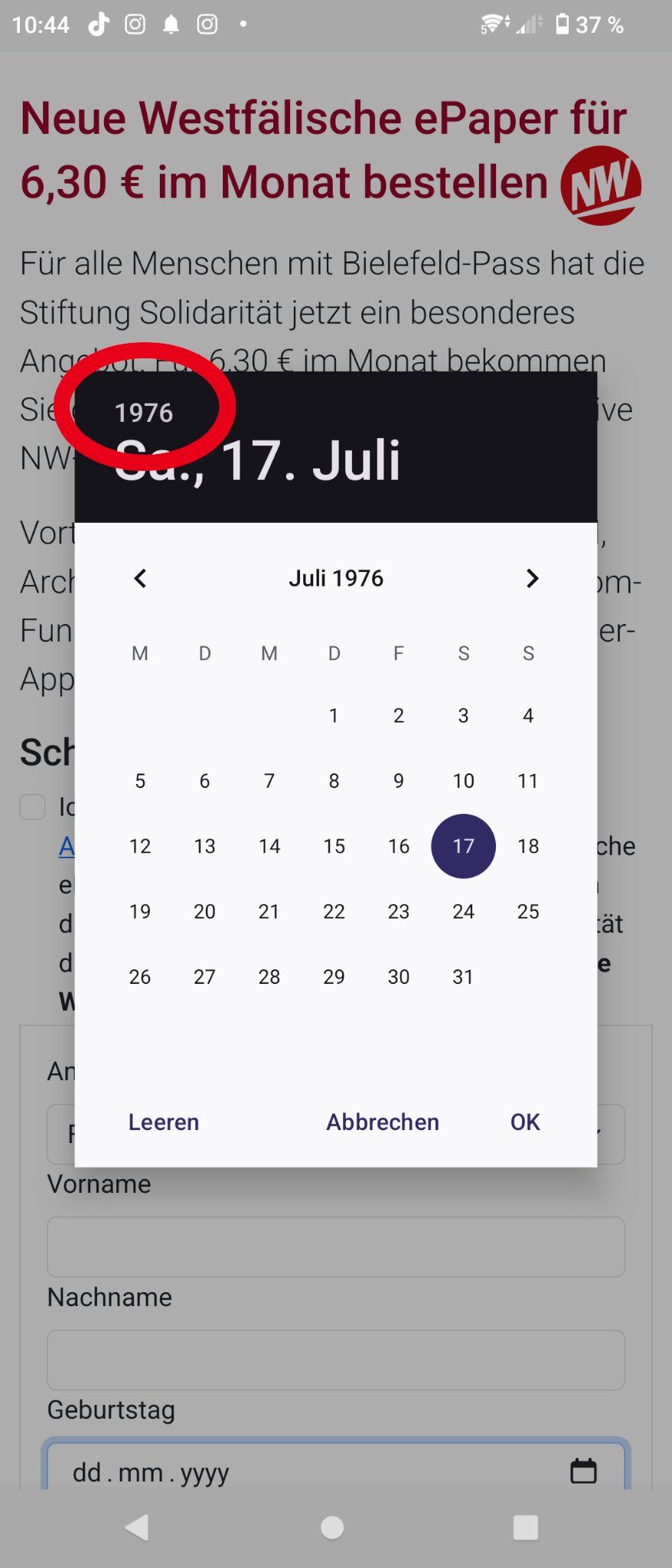The height and width of the screenshot is (1568, 672).
Task: Choose day 31 in the calendar
Action: 463,977
